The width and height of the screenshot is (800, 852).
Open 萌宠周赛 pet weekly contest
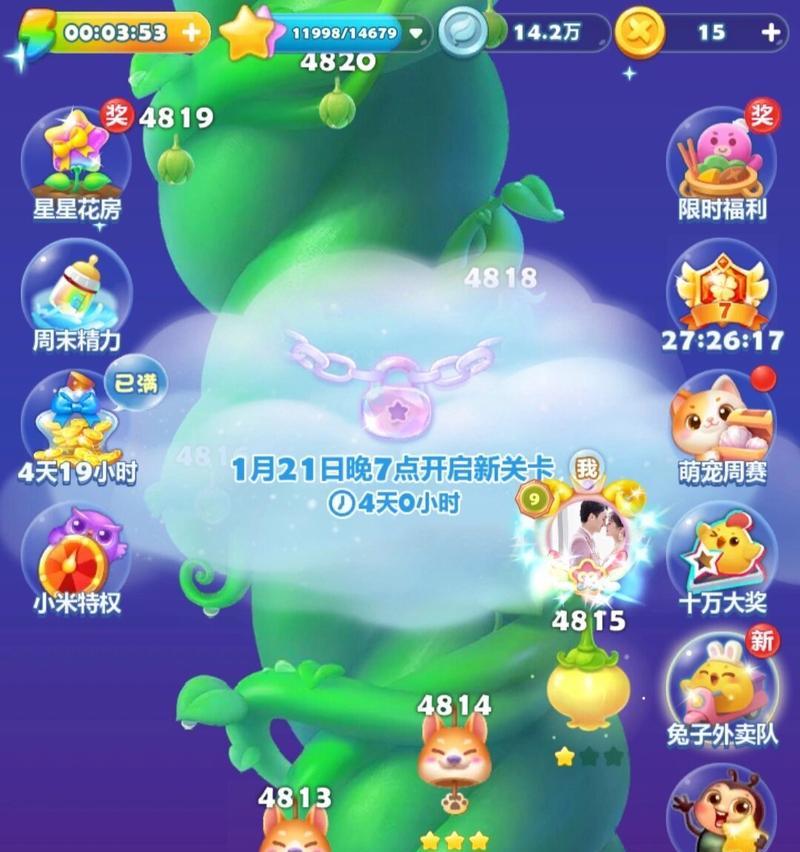[x=722, y=422]
